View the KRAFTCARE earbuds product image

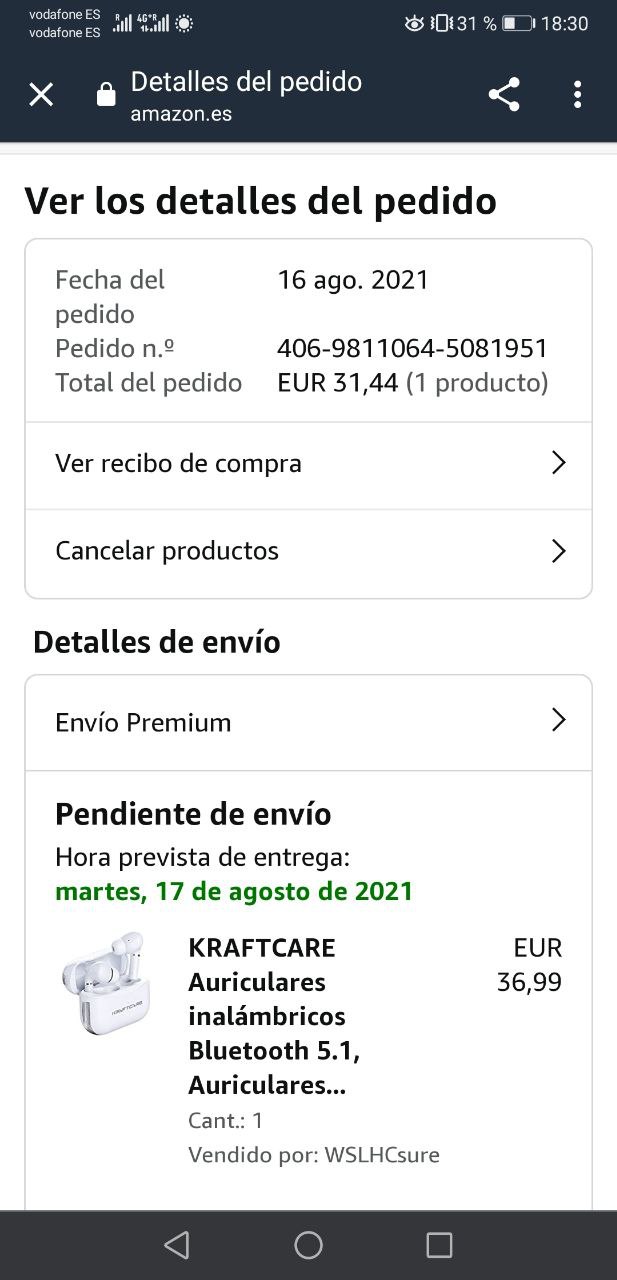point(103,984)
